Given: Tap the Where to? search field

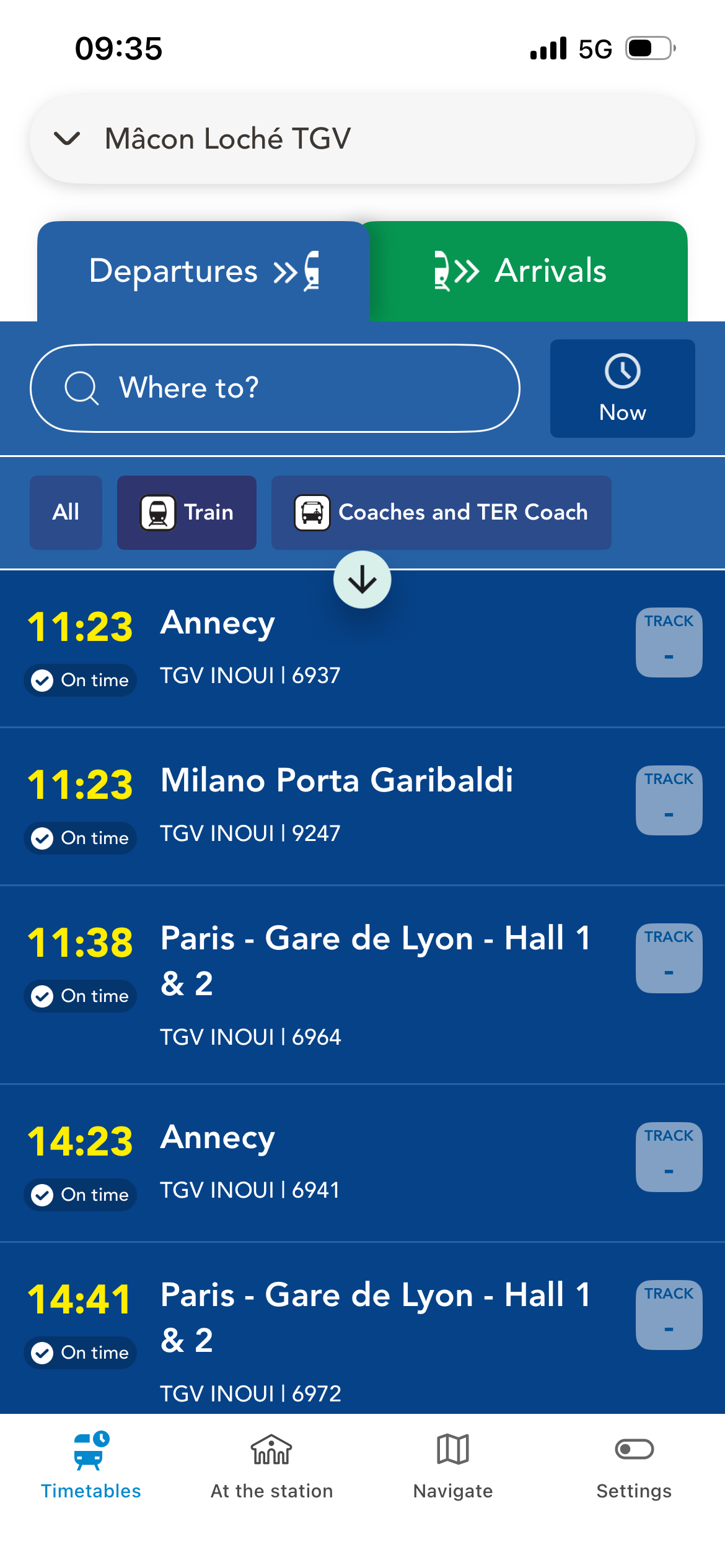Looking at the screenshot, I should tap(275, 388).
